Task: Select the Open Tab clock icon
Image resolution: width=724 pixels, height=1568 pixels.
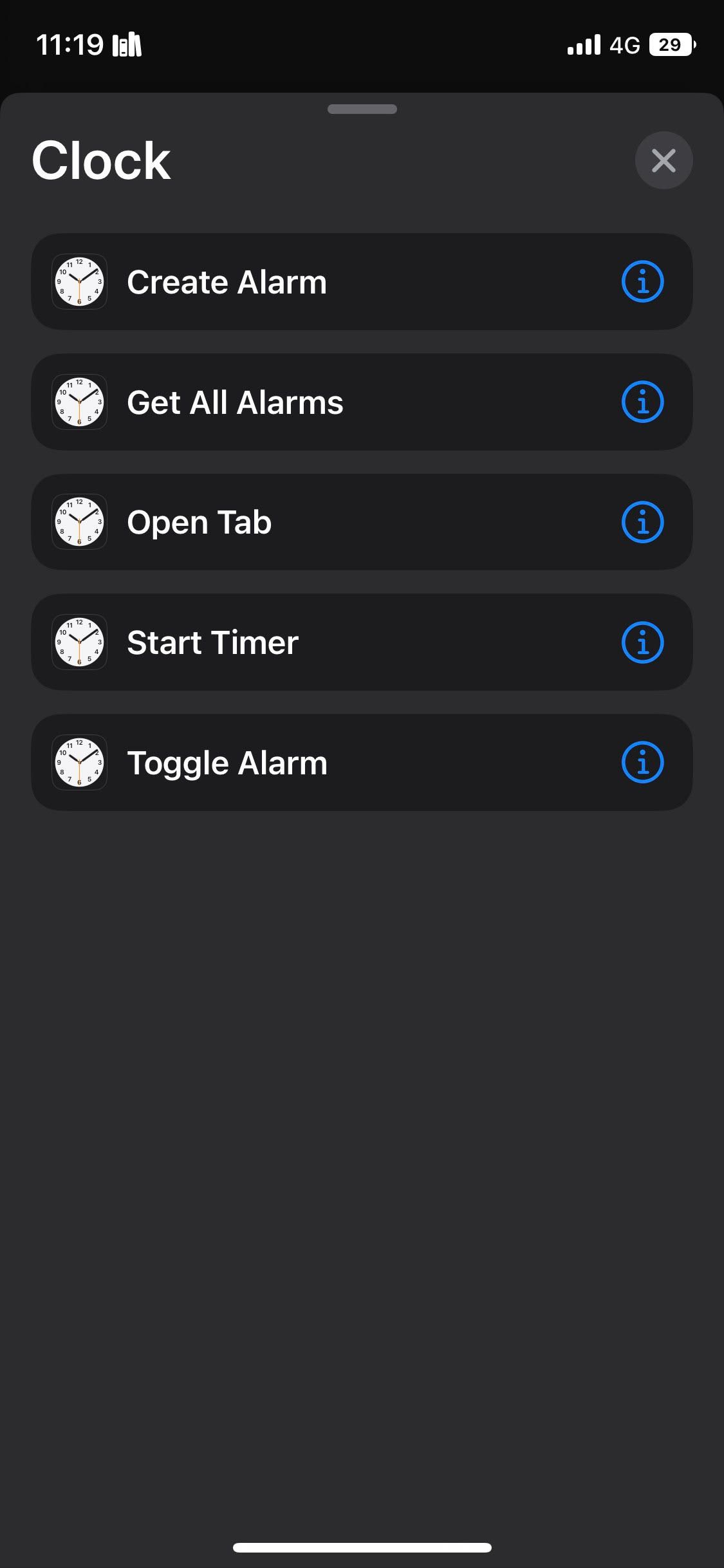Action: (x=79, y=522)
